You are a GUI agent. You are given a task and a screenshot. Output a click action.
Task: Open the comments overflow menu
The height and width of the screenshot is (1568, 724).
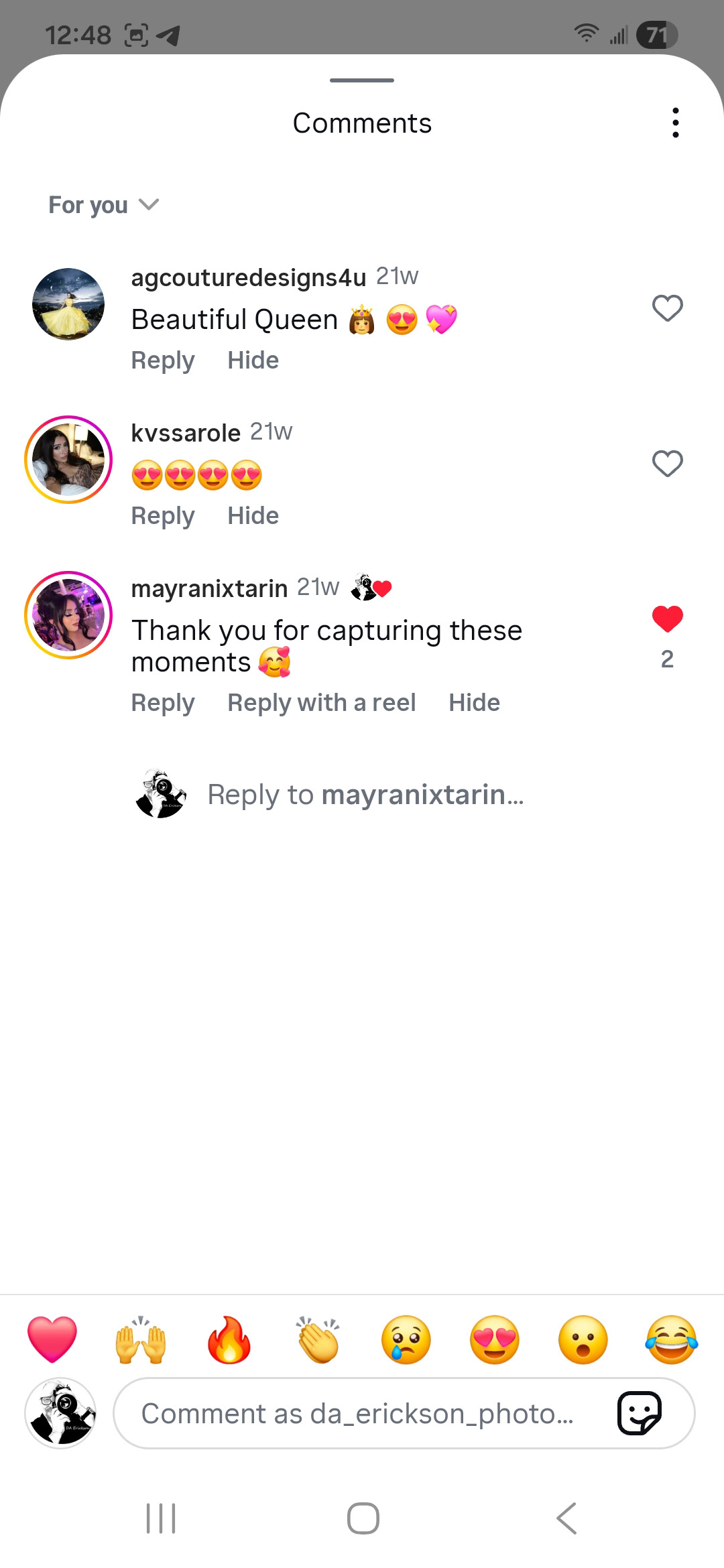675,123
